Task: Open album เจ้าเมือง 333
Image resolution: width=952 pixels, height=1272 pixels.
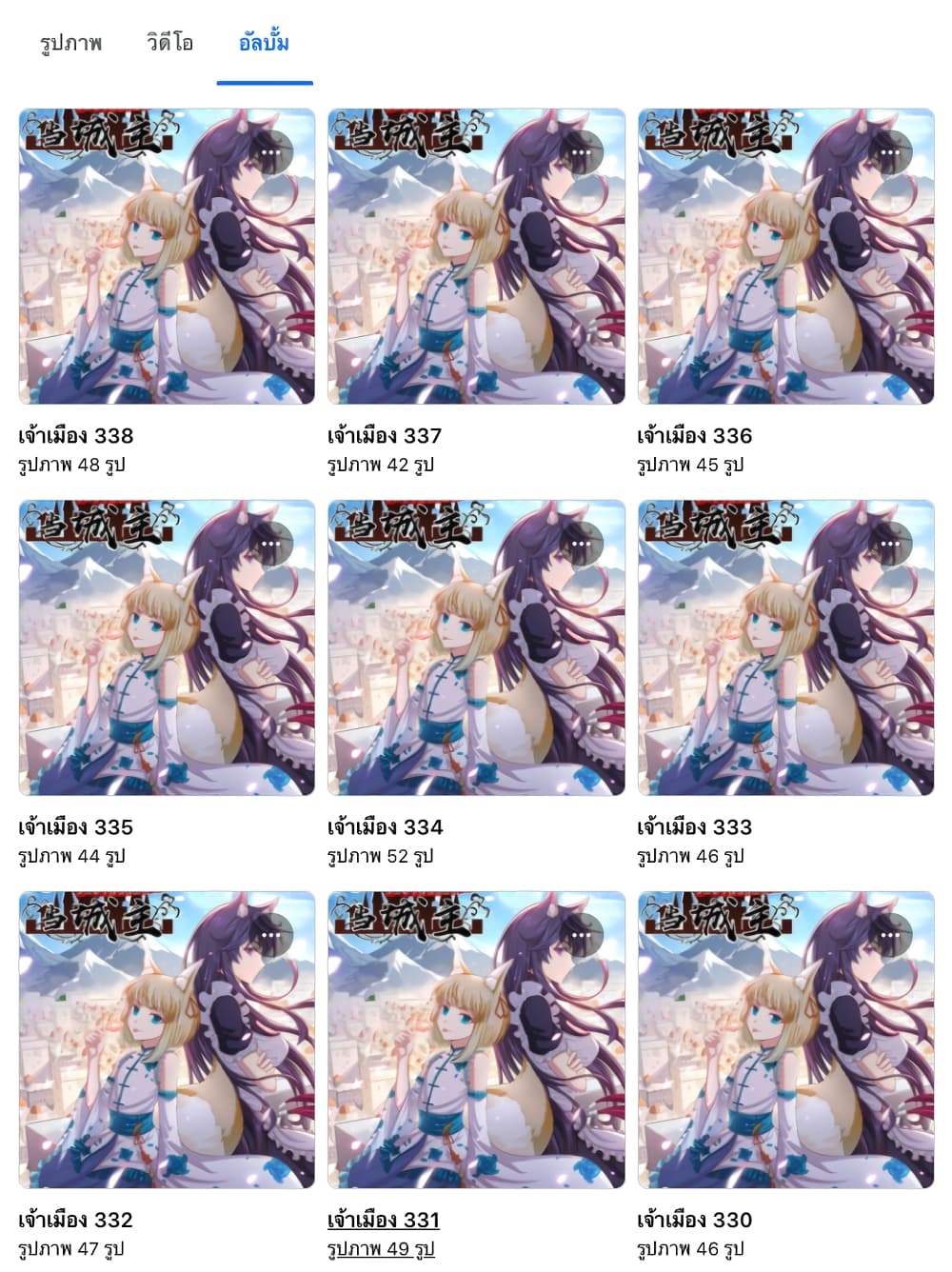Action: click(785, 647)
